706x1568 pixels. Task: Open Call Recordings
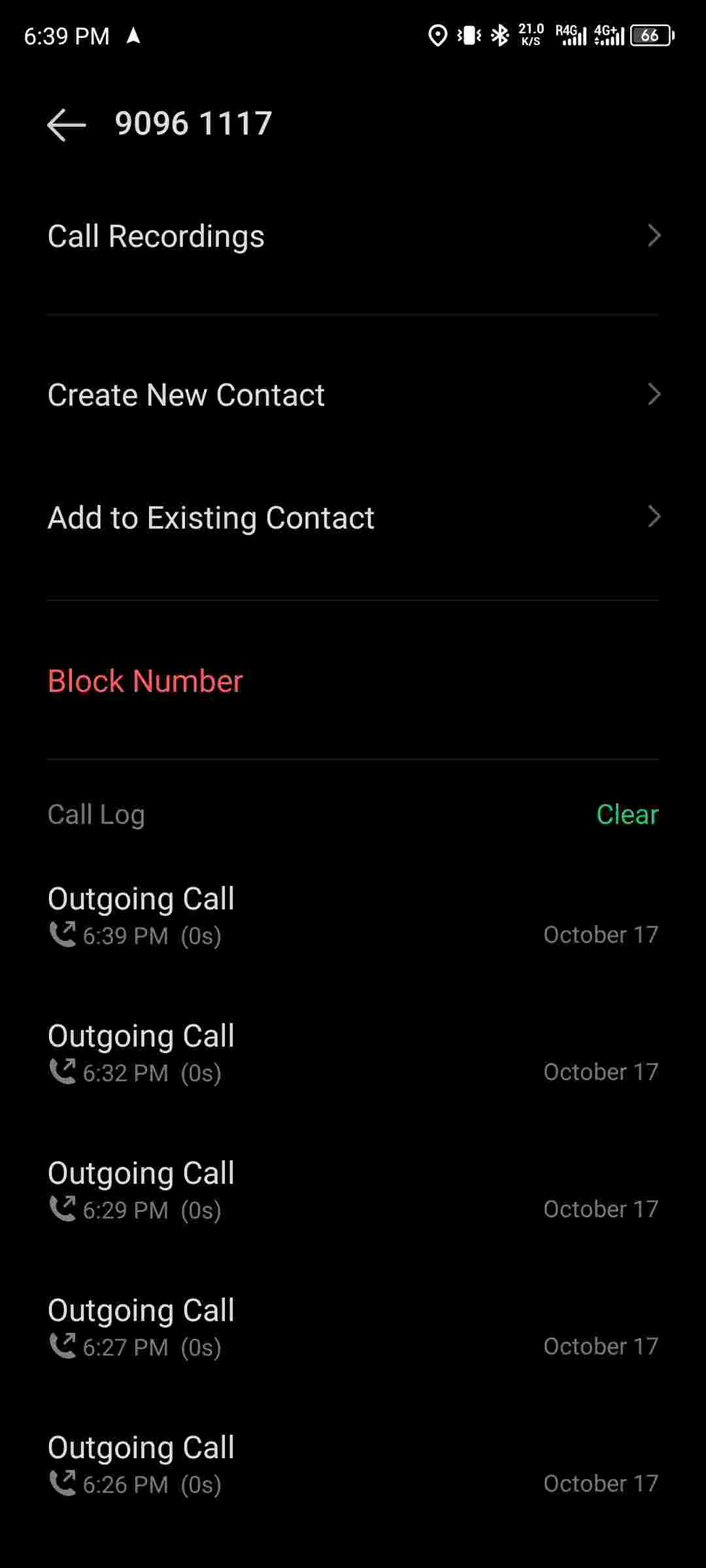[x=353, y=237]
